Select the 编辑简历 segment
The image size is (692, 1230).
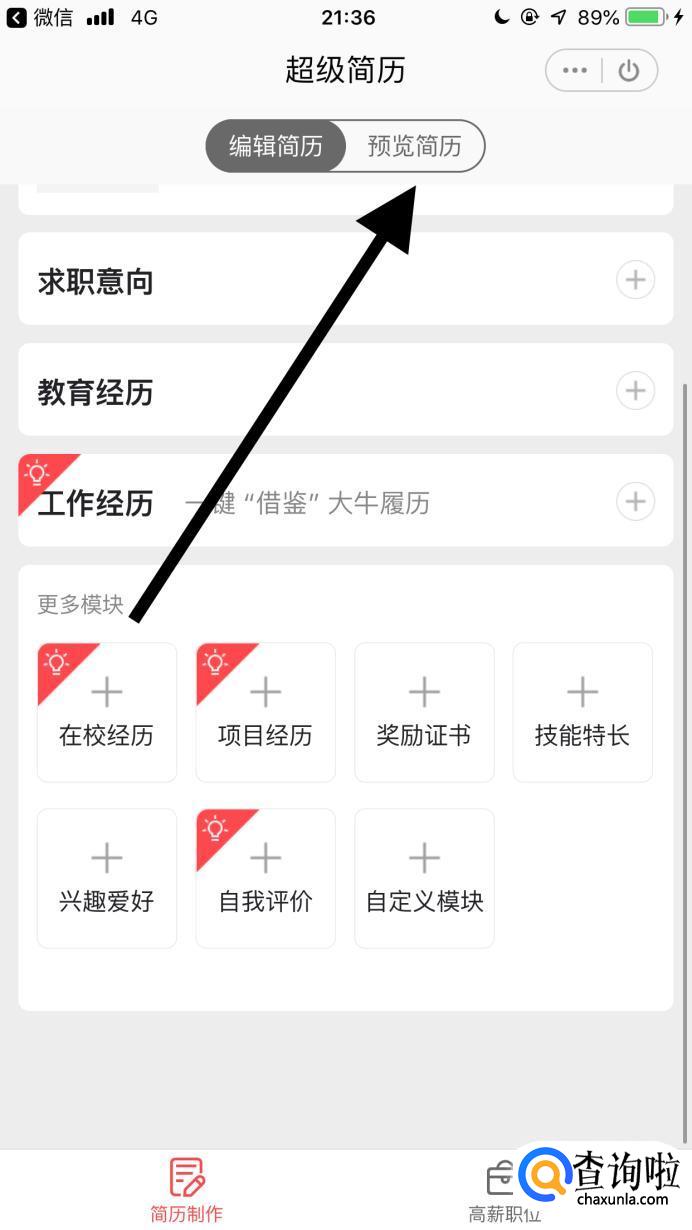coord(275,147)
